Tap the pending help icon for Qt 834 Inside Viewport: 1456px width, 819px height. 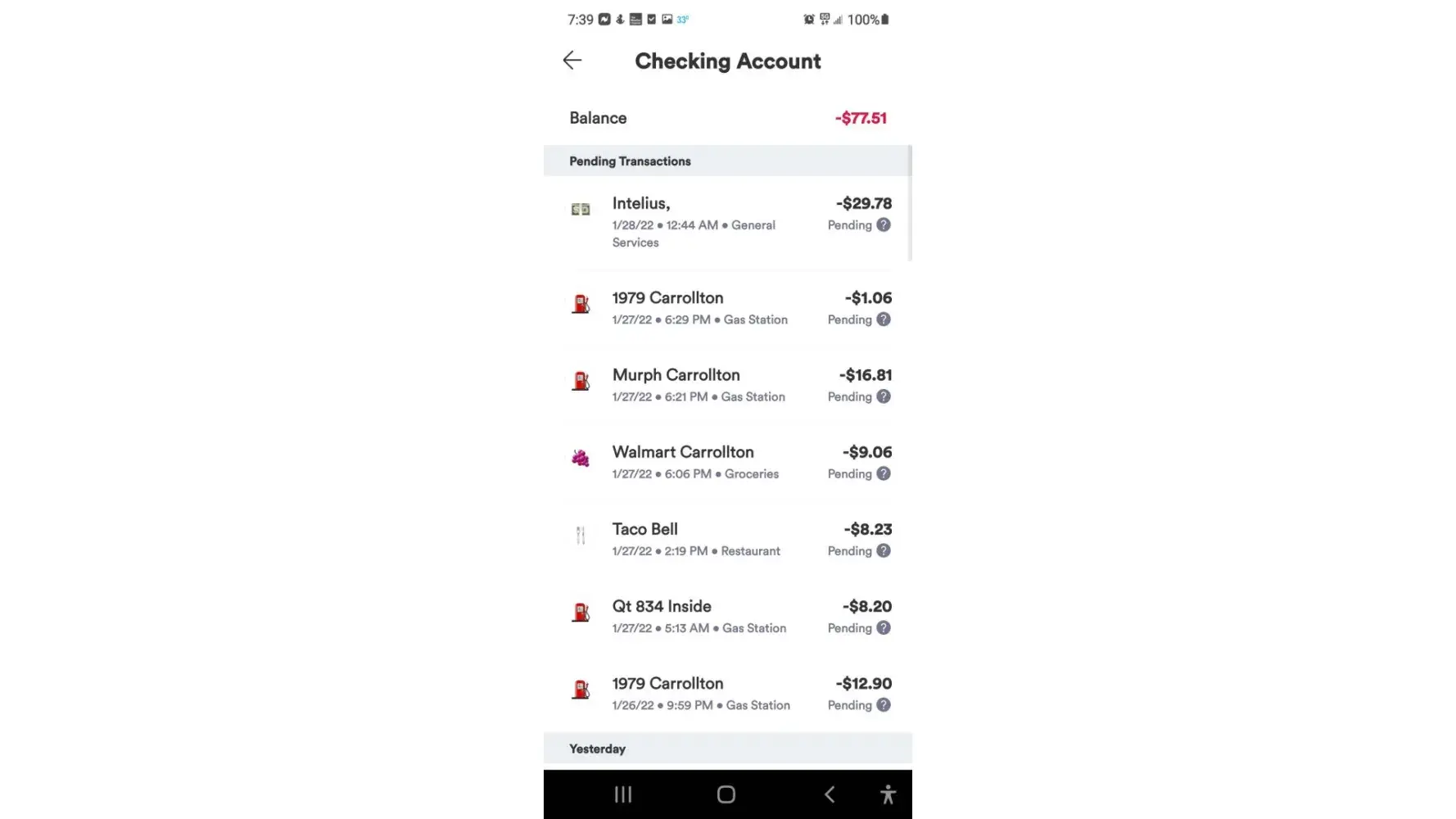pos(883,627)
